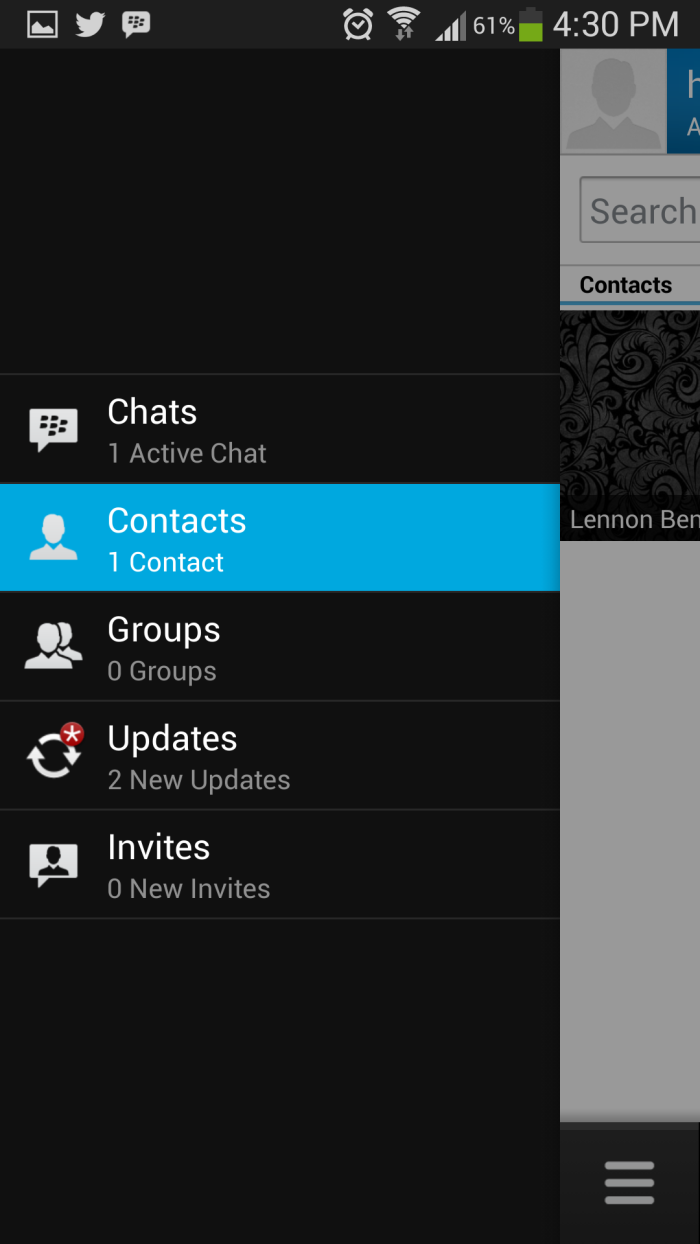
Task: View the Invites section
Action: coord(280,865)
